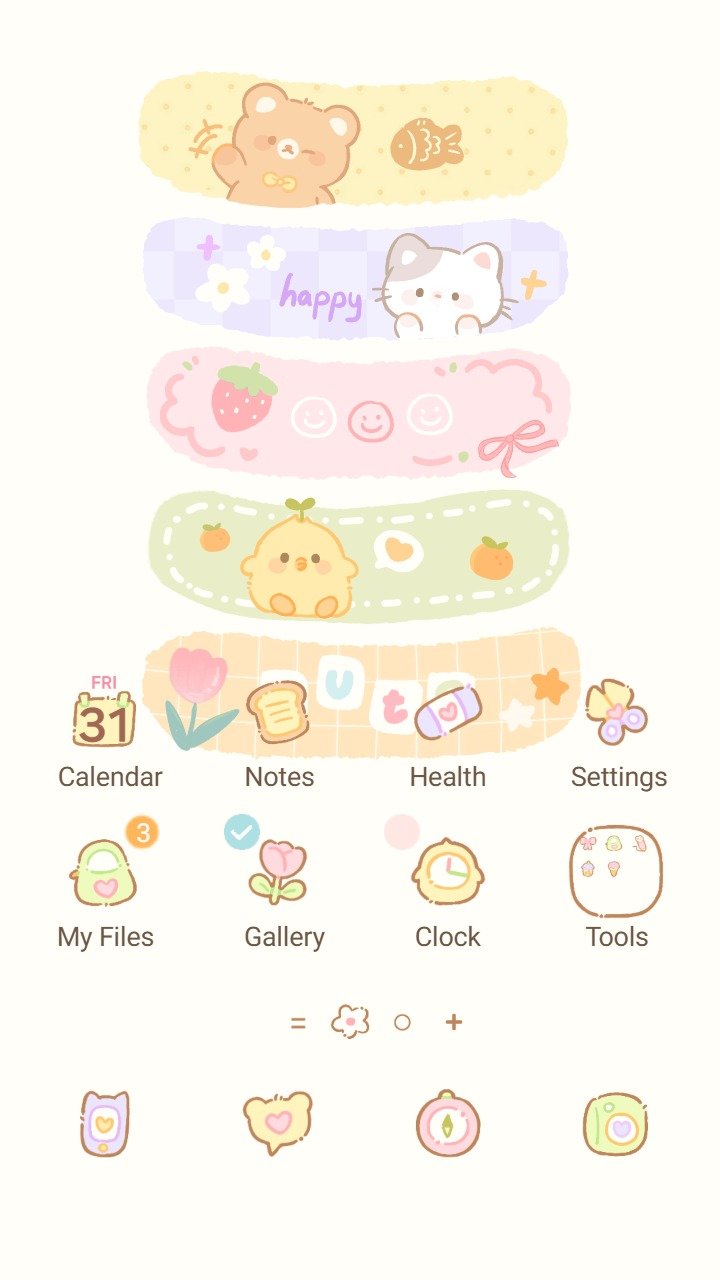Image resolution: width=720 pixels, height=1280 pixels.
Task: Open the phone dialer in the dock
Action: (x=106, y=1124)
